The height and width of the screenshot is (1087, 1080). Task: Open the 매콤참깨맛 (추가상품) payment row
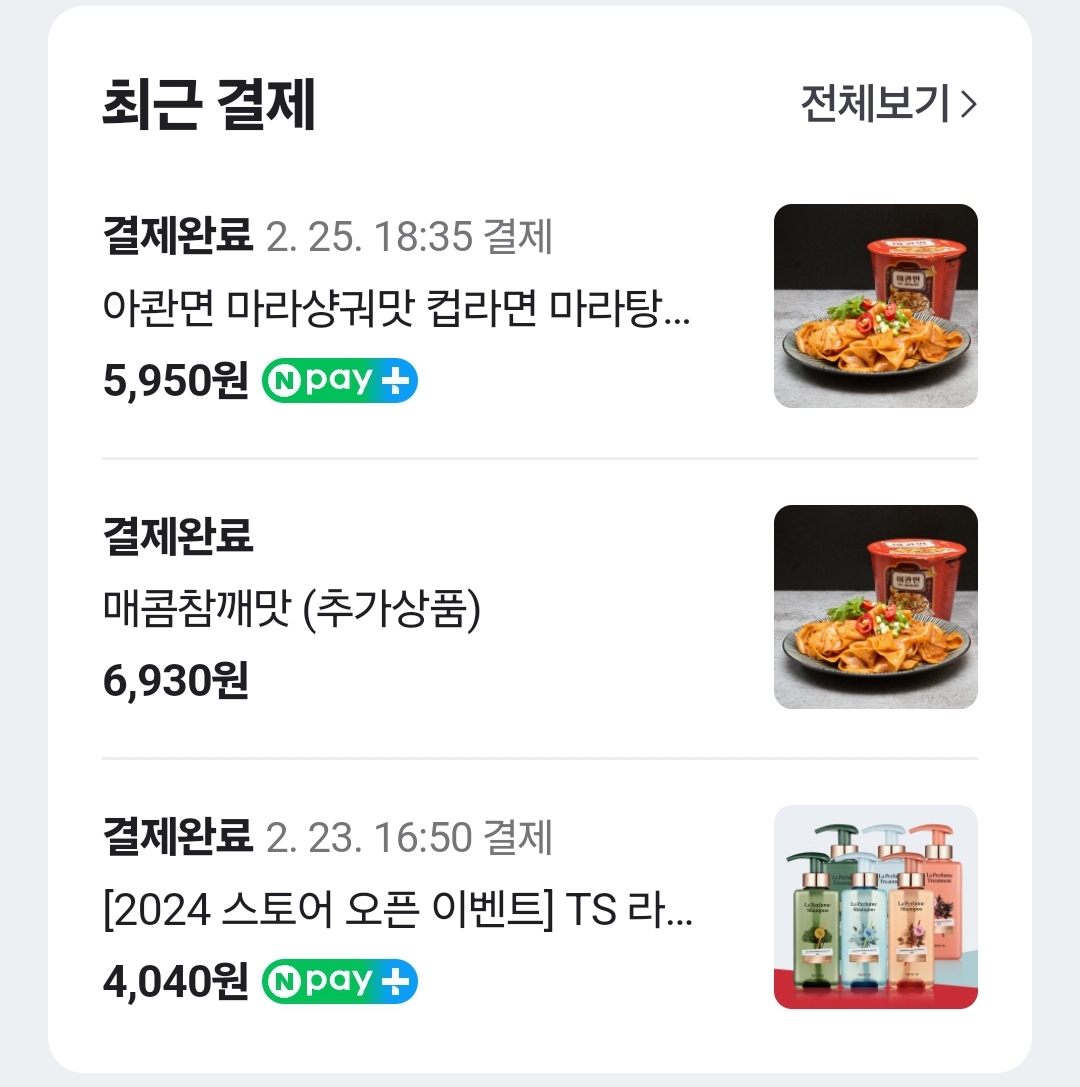pos(292,610)
